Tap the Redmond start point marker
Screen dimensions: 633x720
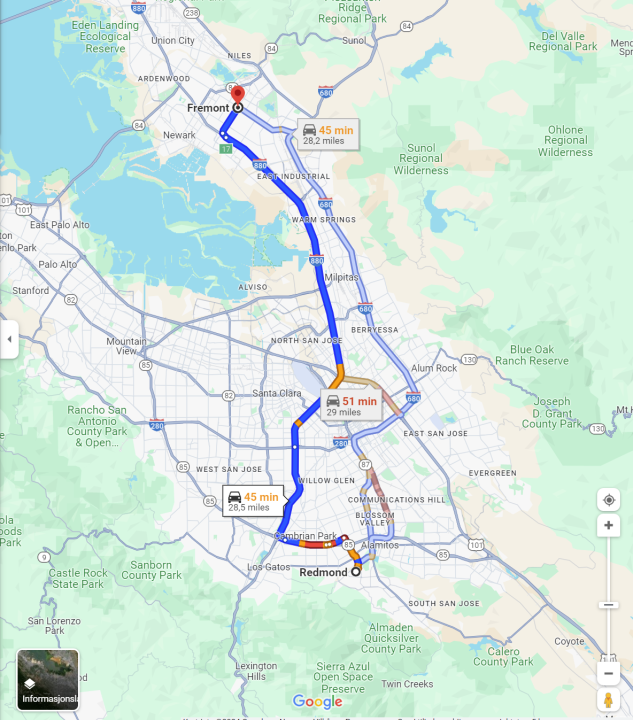(355, 573)
